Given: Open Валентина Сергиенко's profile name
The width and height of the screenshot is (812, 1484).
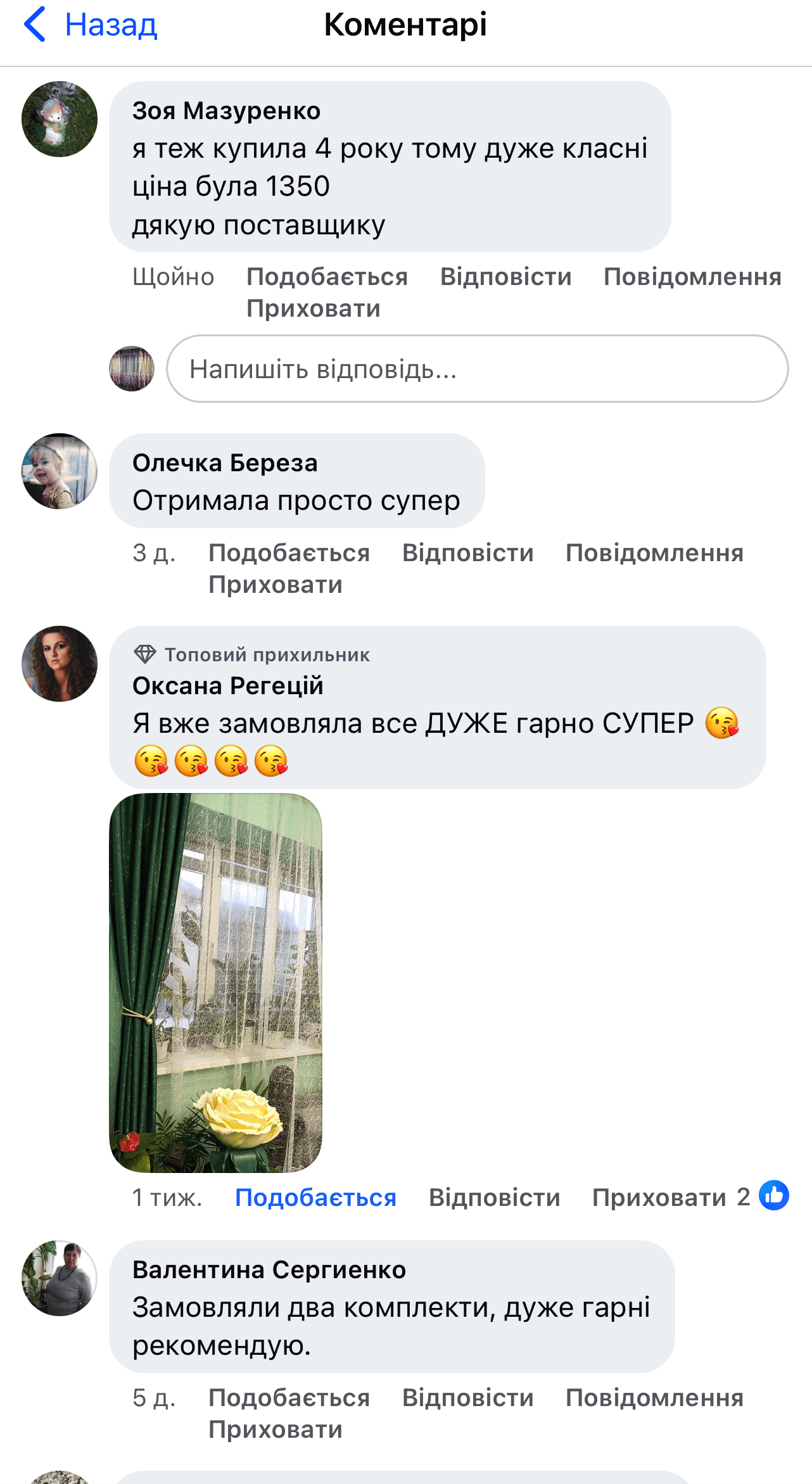Looking at the screenshot, I should pos(269,1270).
